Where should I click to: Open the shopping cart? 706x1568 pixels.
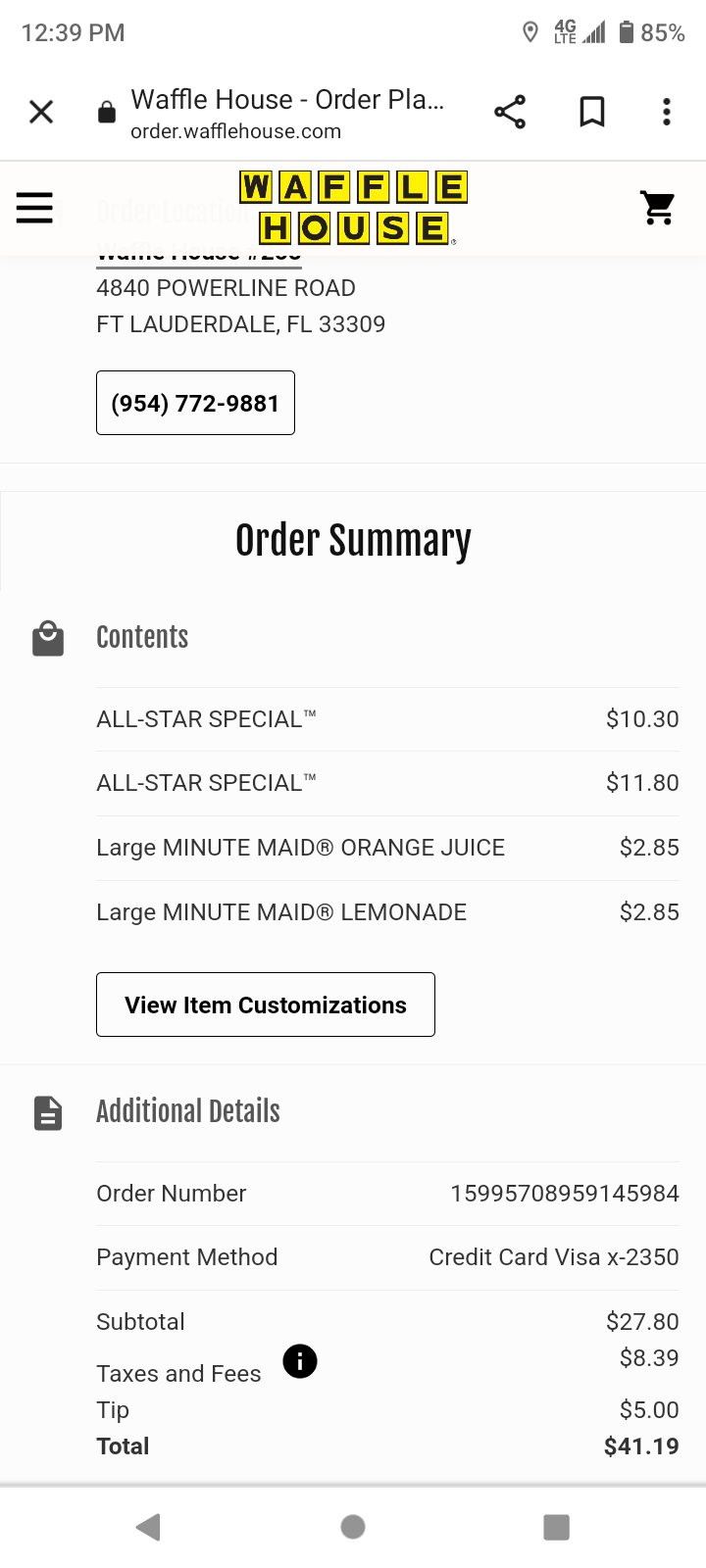pyautogui.click(x=658, y=207)
